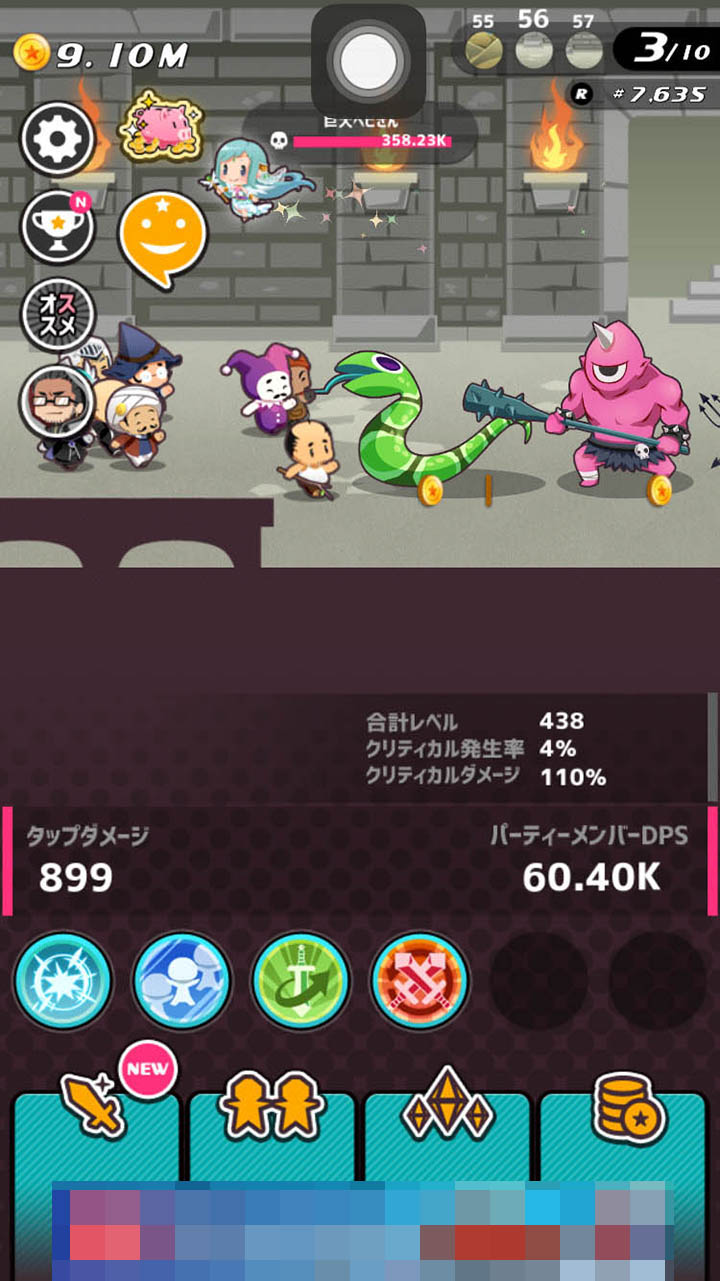
Task: Tap the floating assistive touch button
Action: click(368, 62)
